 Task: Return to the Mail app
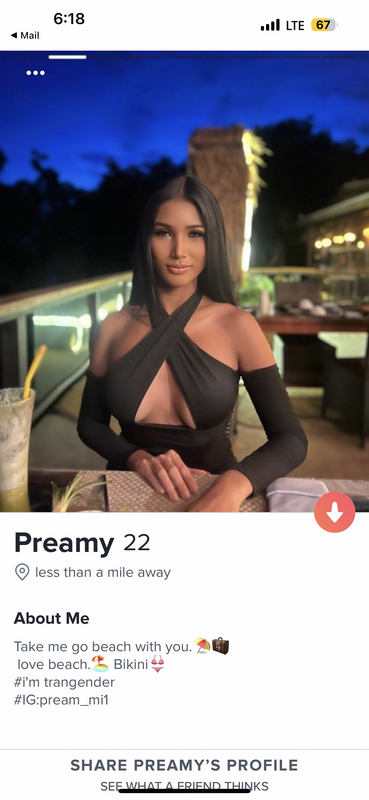tap(25, 36)
